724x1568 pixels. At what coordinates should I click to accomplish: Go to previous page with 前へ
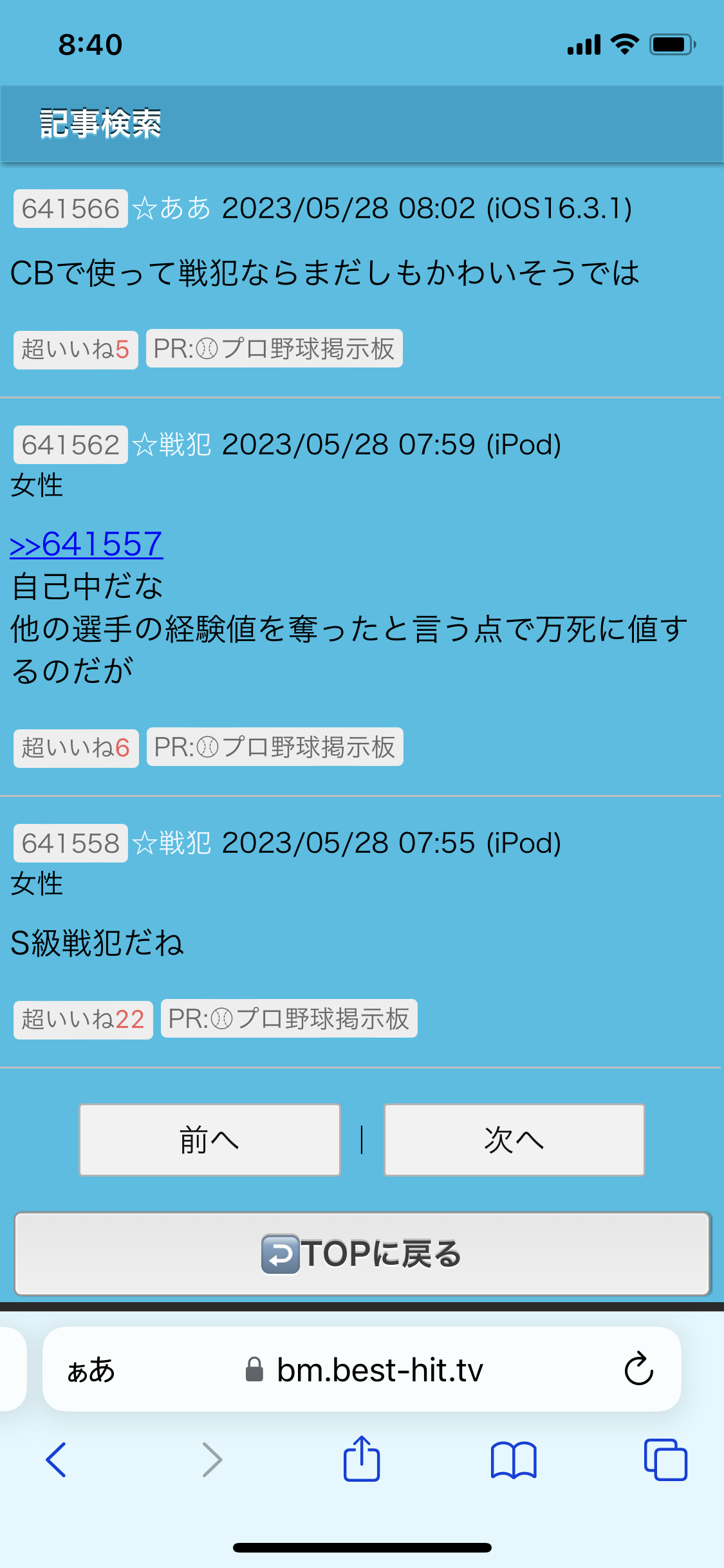(209, 1140)
